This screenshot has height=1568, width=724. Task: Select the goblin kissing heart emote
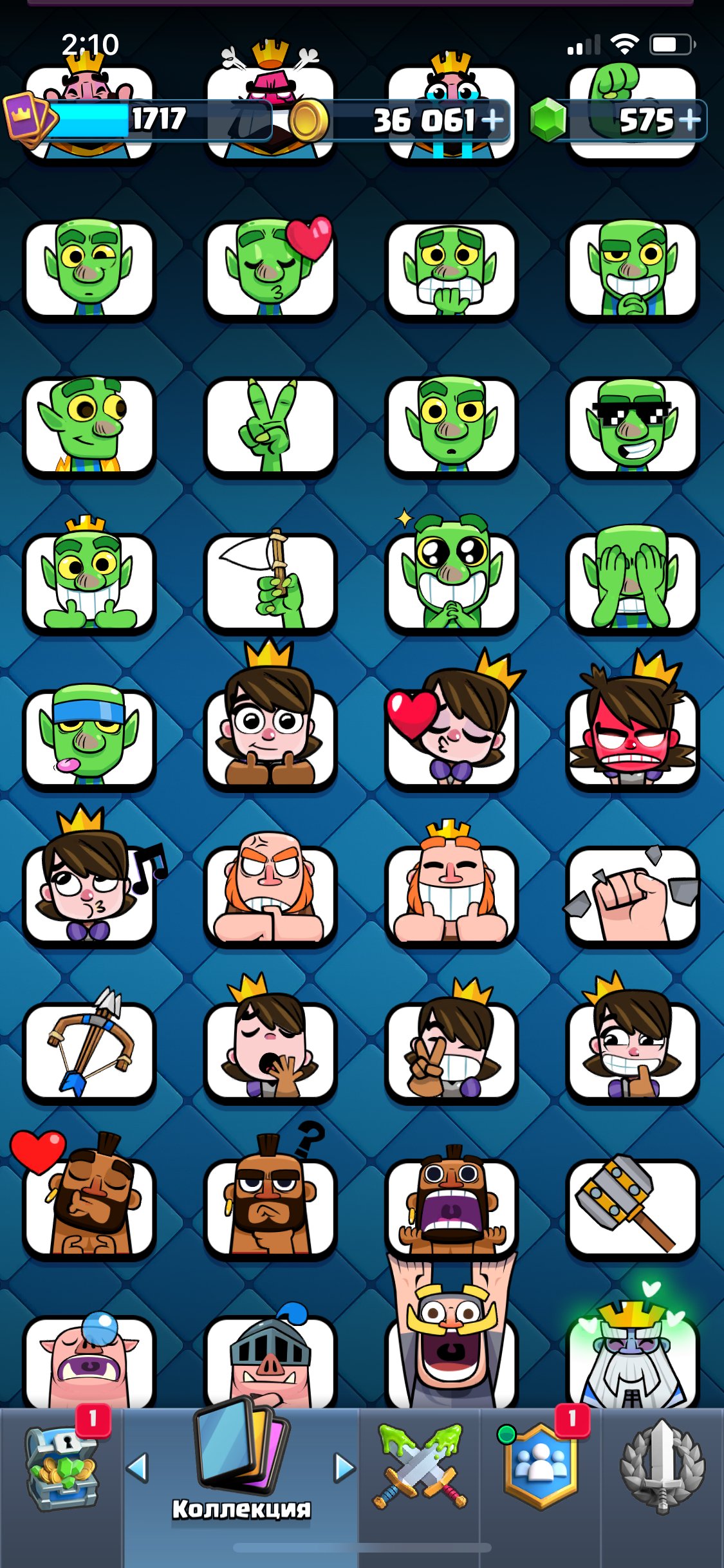(270, 268)
